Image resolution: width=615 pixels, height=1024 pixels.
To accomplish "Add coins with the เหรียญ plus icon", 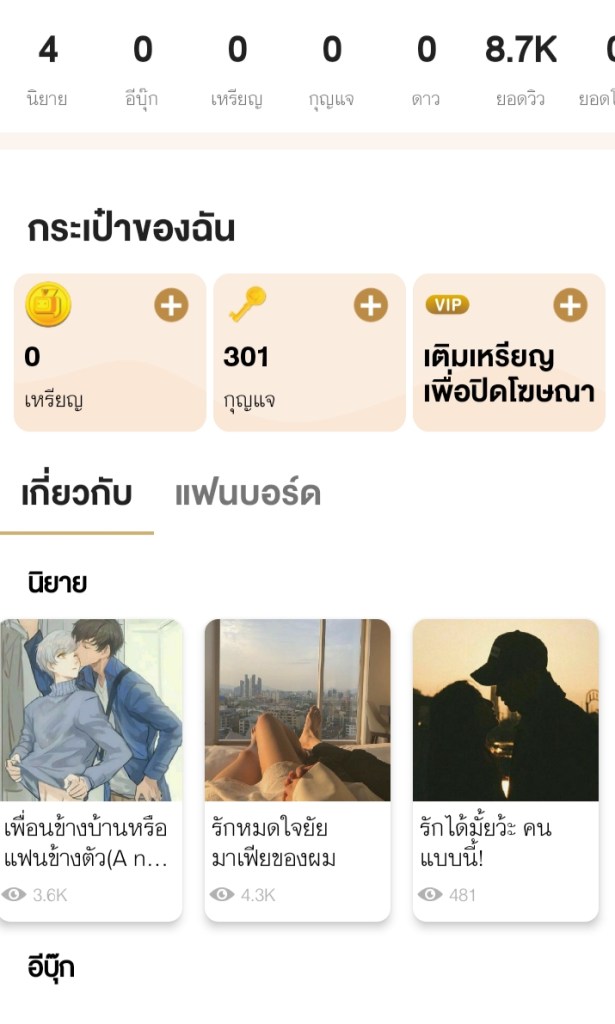I will [171, 305].
